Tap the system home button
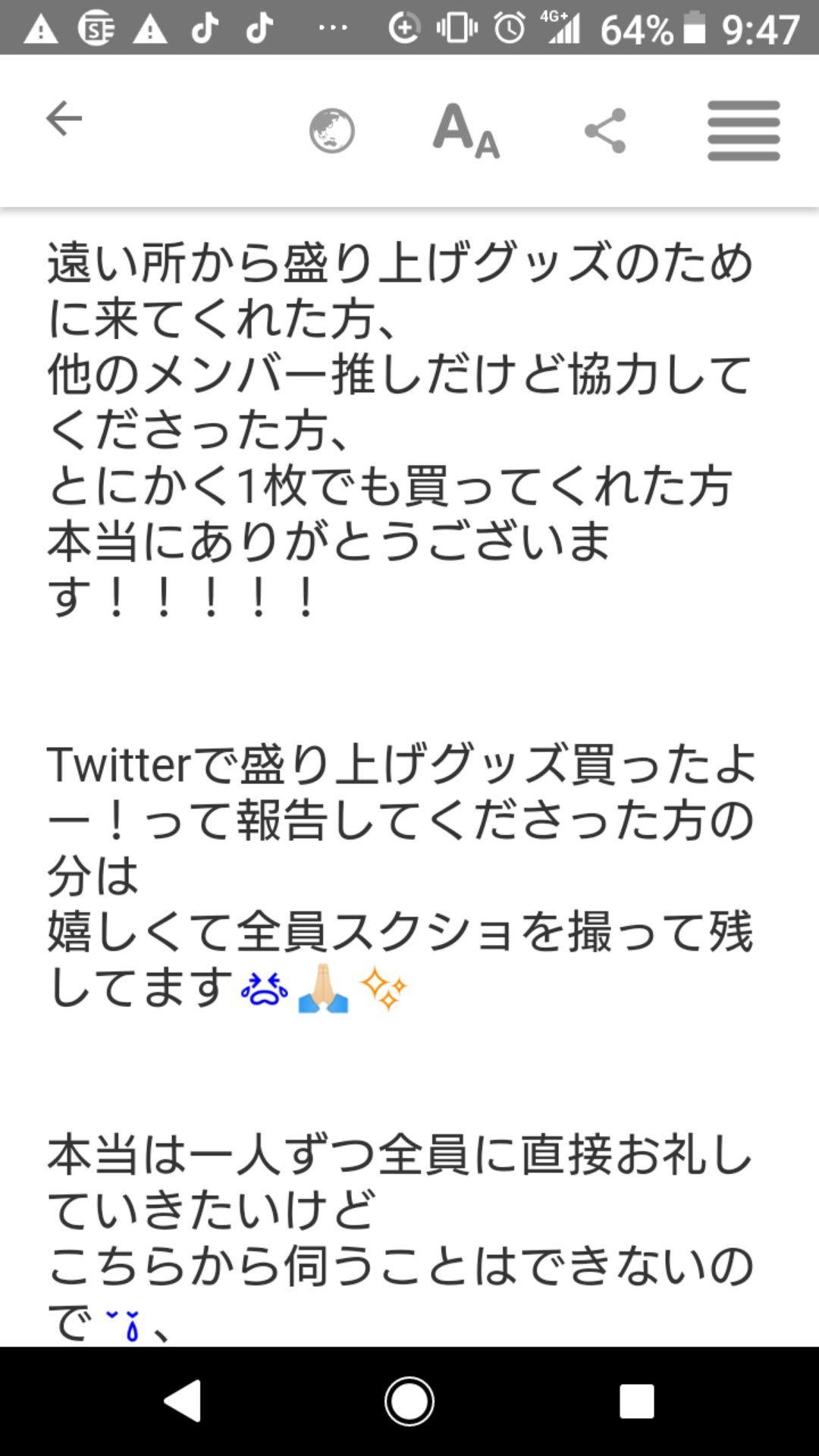 click(409, 1401)
